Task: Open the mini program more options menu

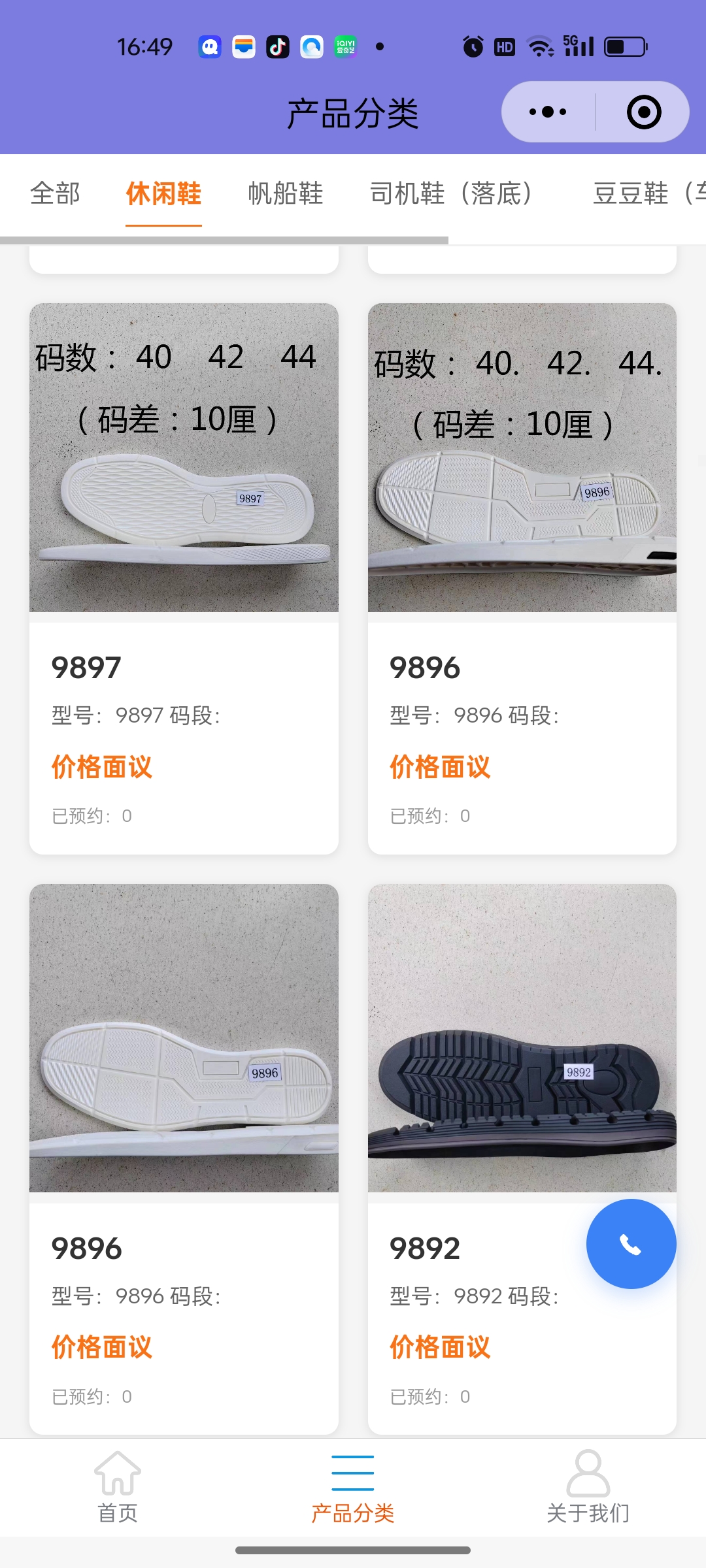Action: [548, 112]
